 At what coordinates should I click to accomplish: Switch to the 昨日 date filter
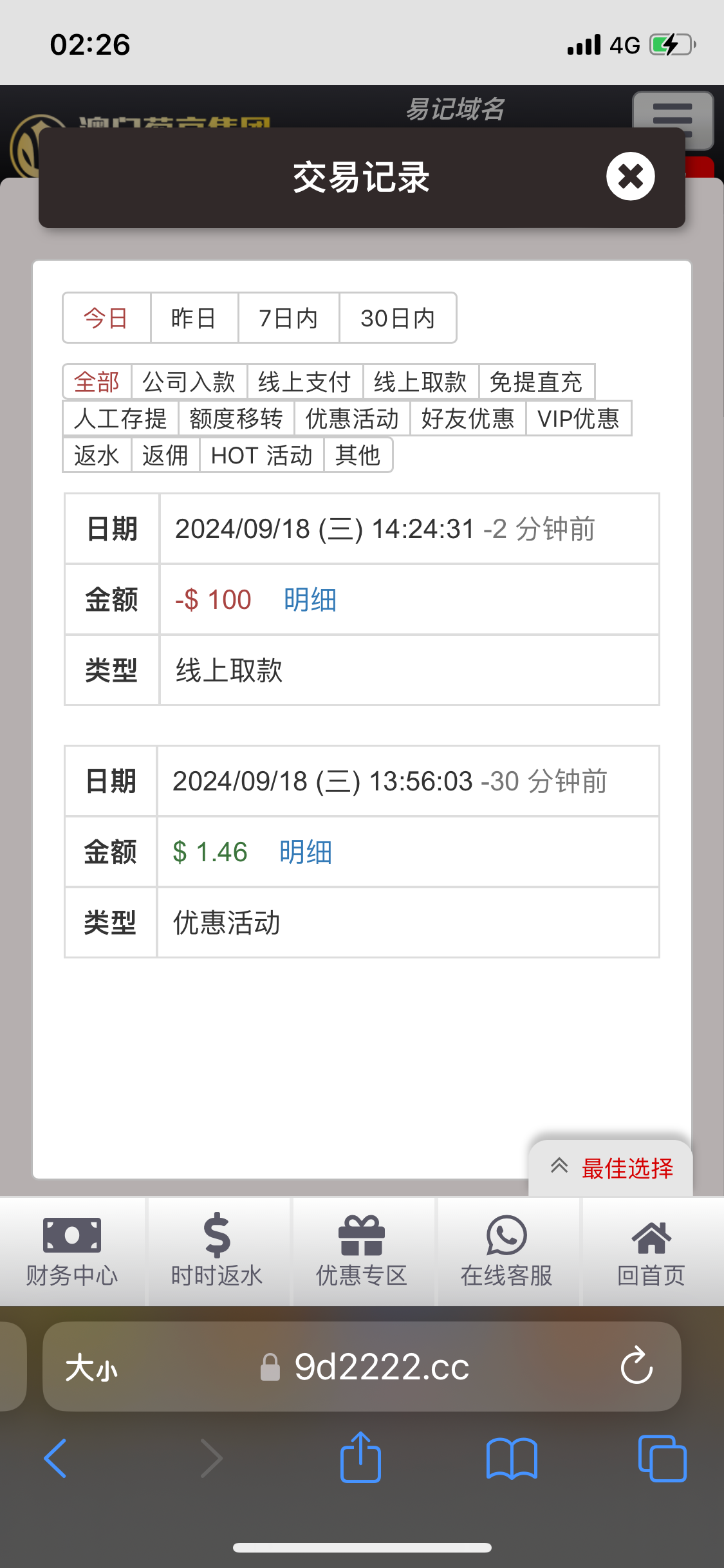pos(194,318)
